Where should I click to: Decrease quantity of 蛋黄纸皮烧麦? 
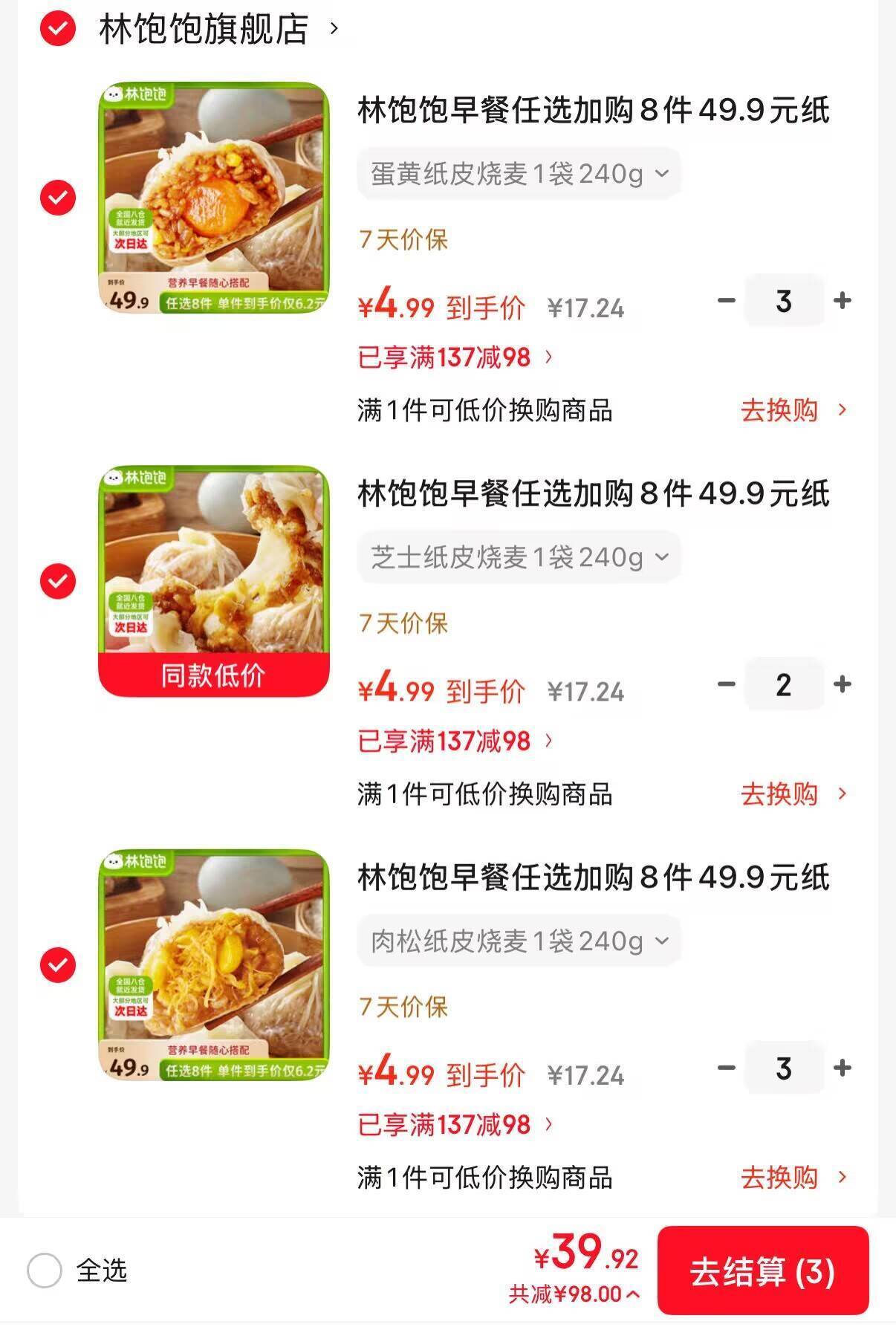[x=726, y=301]
